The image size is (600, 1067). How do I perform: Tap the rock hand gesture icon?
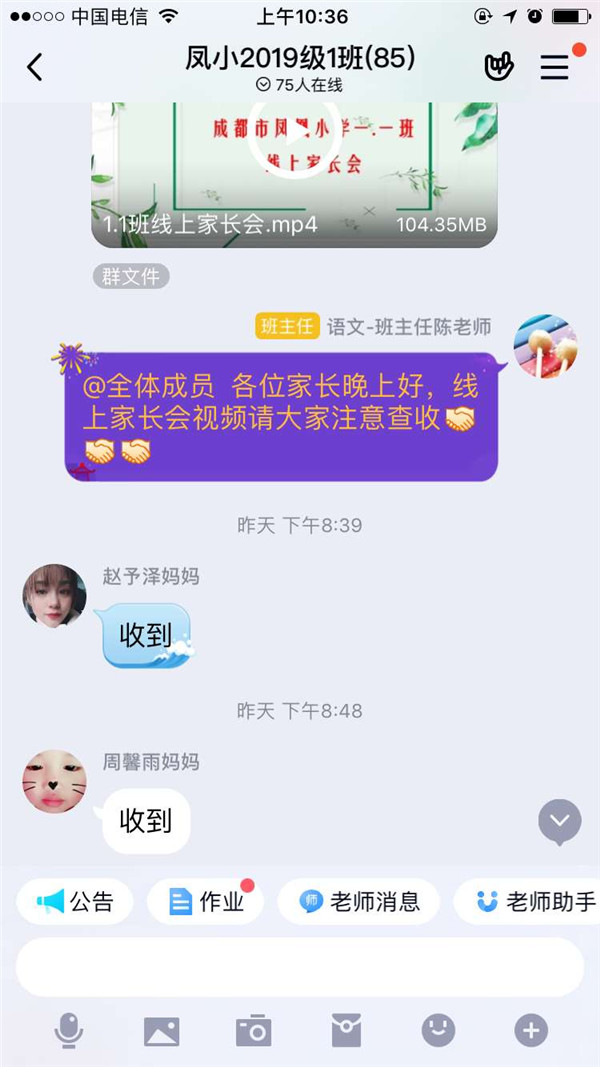coord(498,67)
